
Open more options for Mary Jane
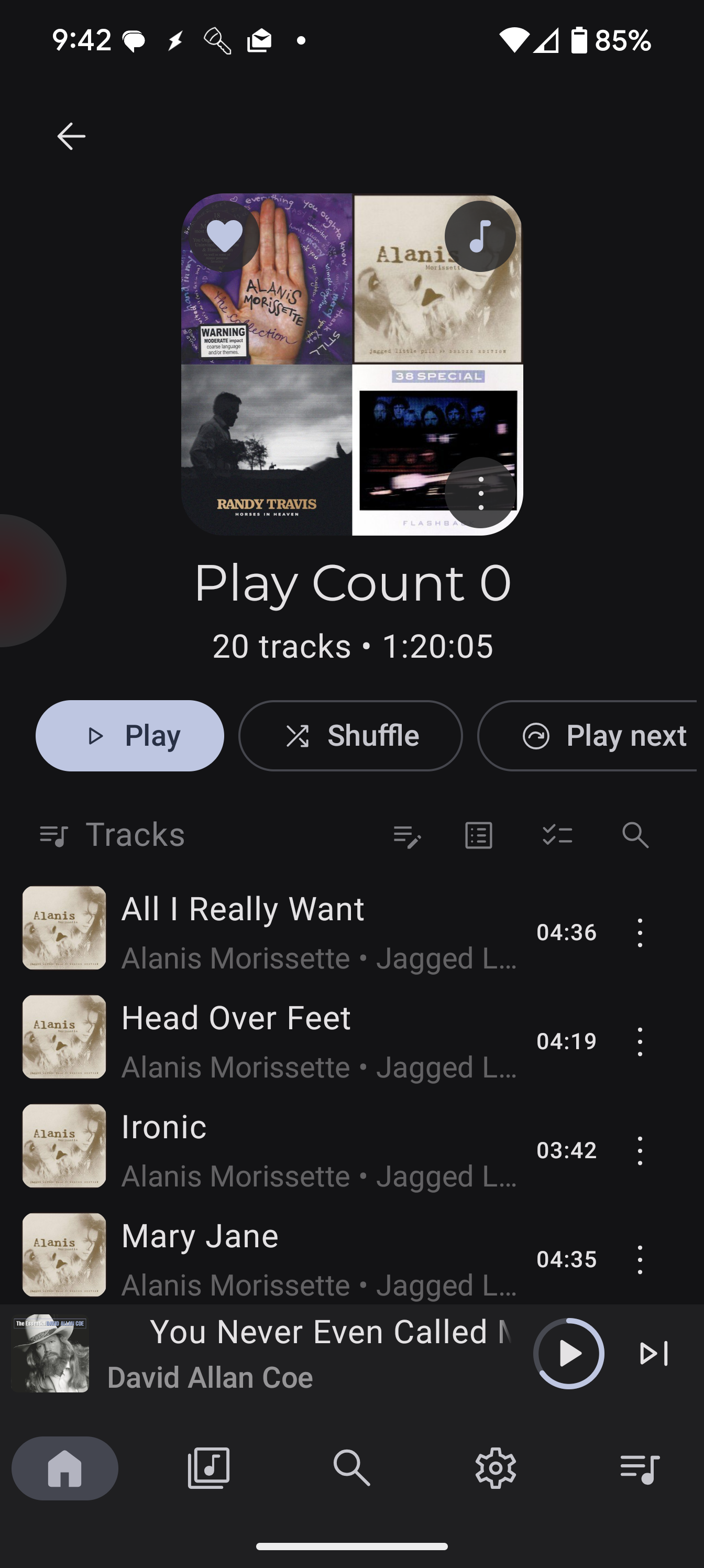point(640,1259)
